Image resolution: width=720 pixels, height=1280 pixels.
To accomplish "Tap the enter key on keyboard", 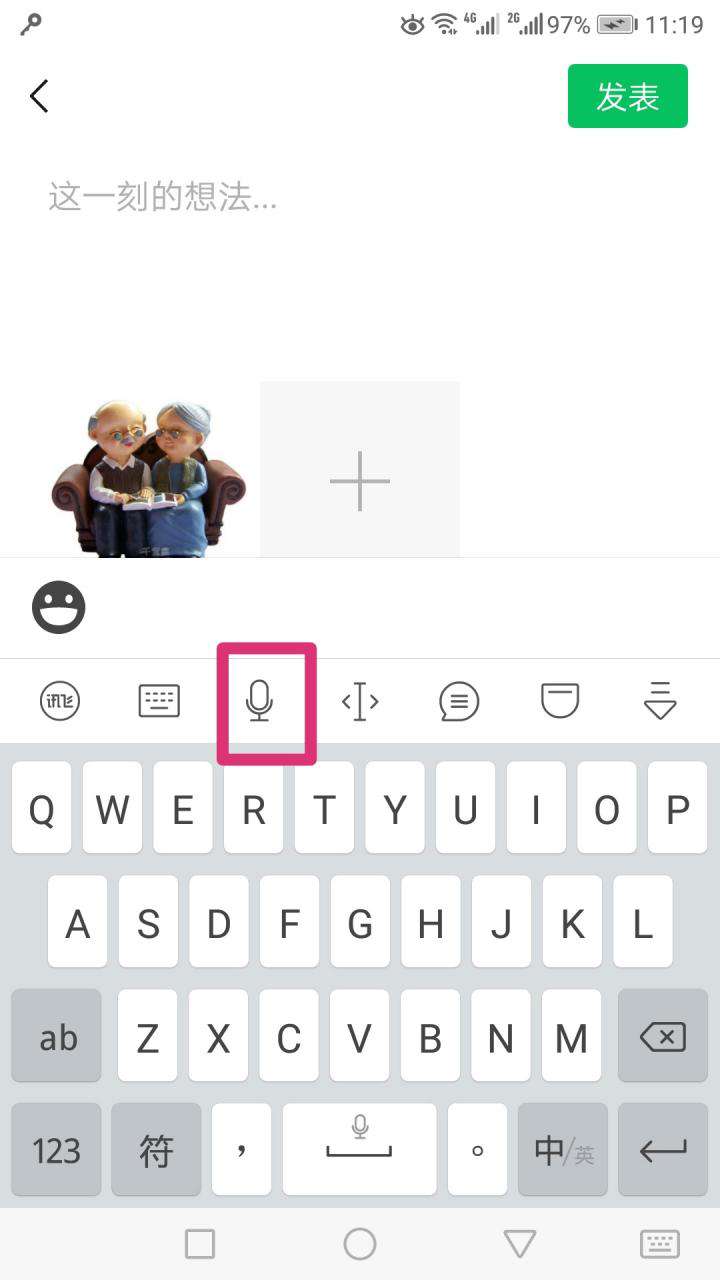I will [662, 1150].
